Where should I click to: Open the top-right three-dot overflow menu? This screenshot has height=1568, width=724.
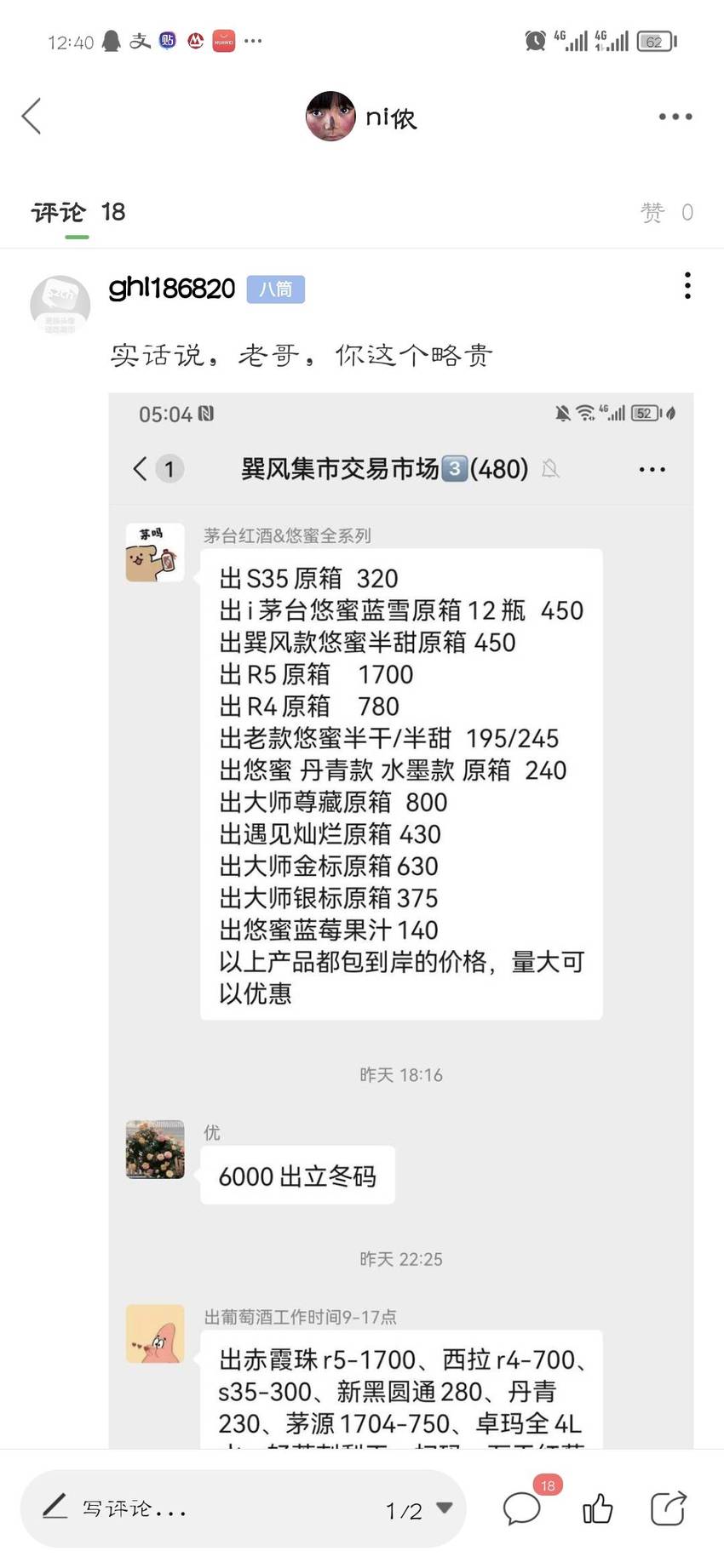tap(675, 117)
